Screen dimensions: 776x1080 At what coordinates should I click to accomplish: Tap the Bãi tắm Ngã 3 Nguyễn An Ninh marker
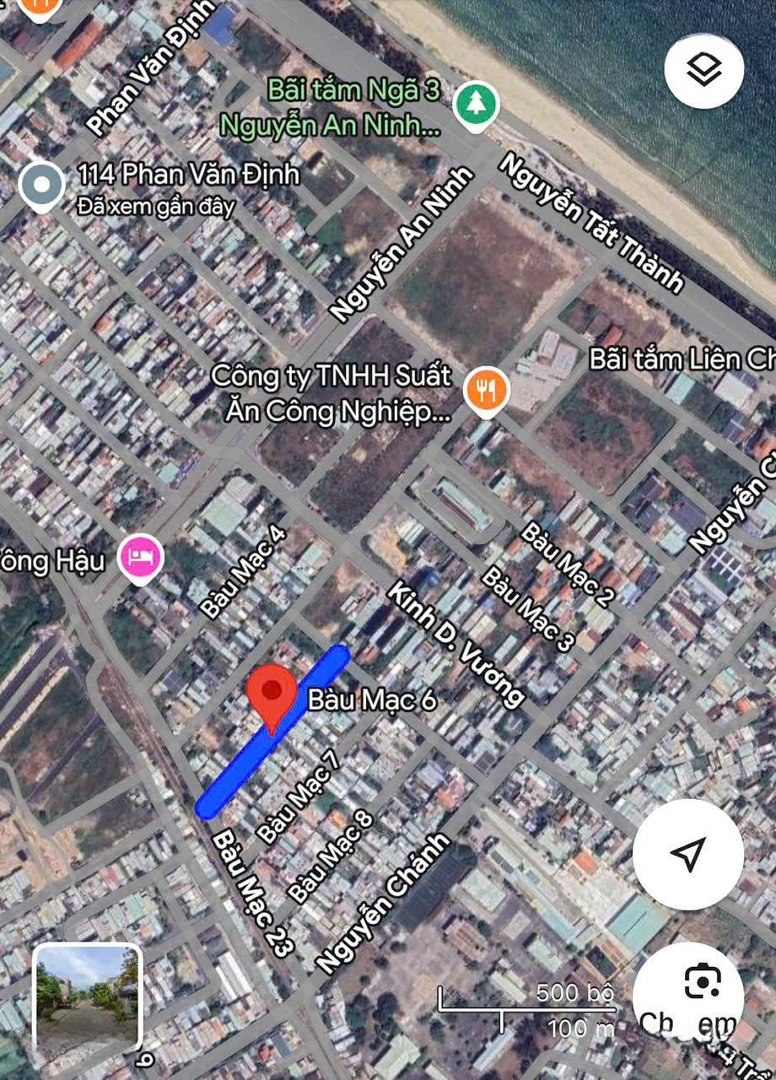click(476, 105)
